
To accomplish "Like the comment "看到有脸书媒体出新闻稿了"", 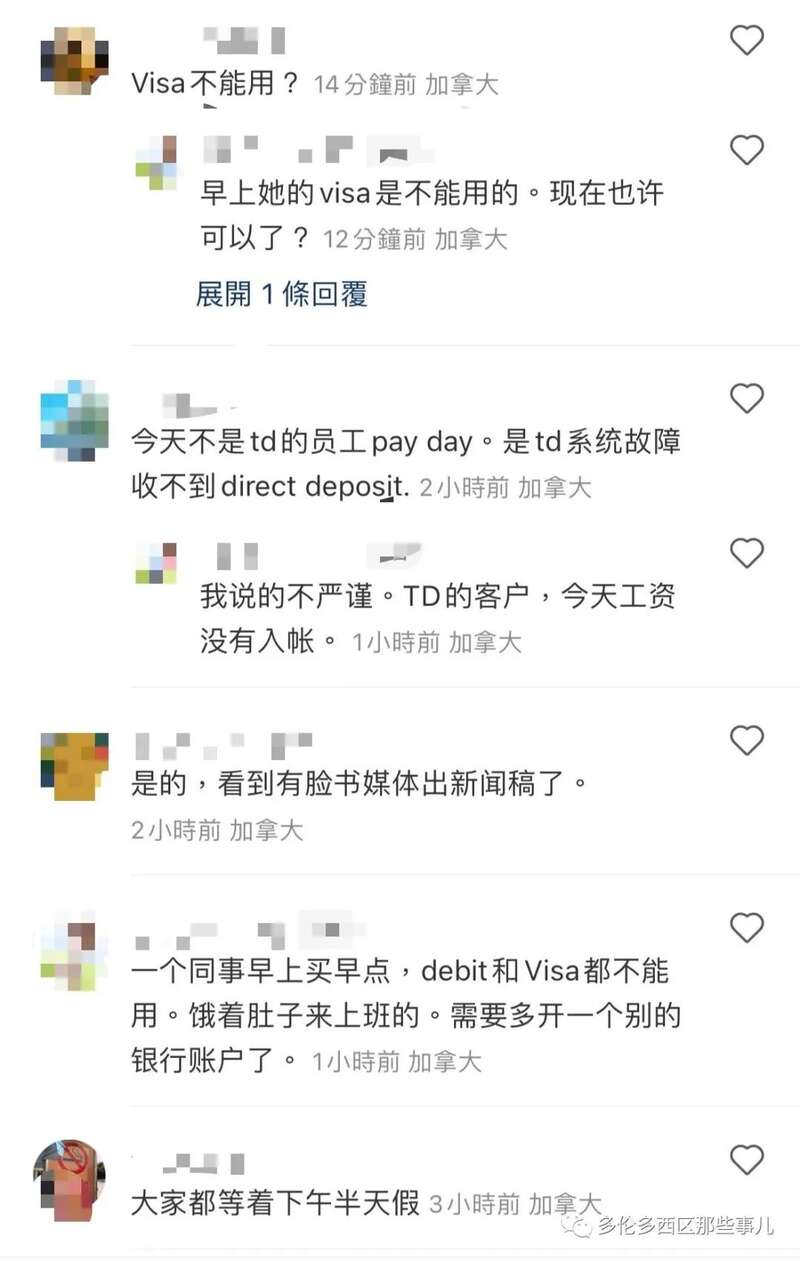I will tap(746, 741).
